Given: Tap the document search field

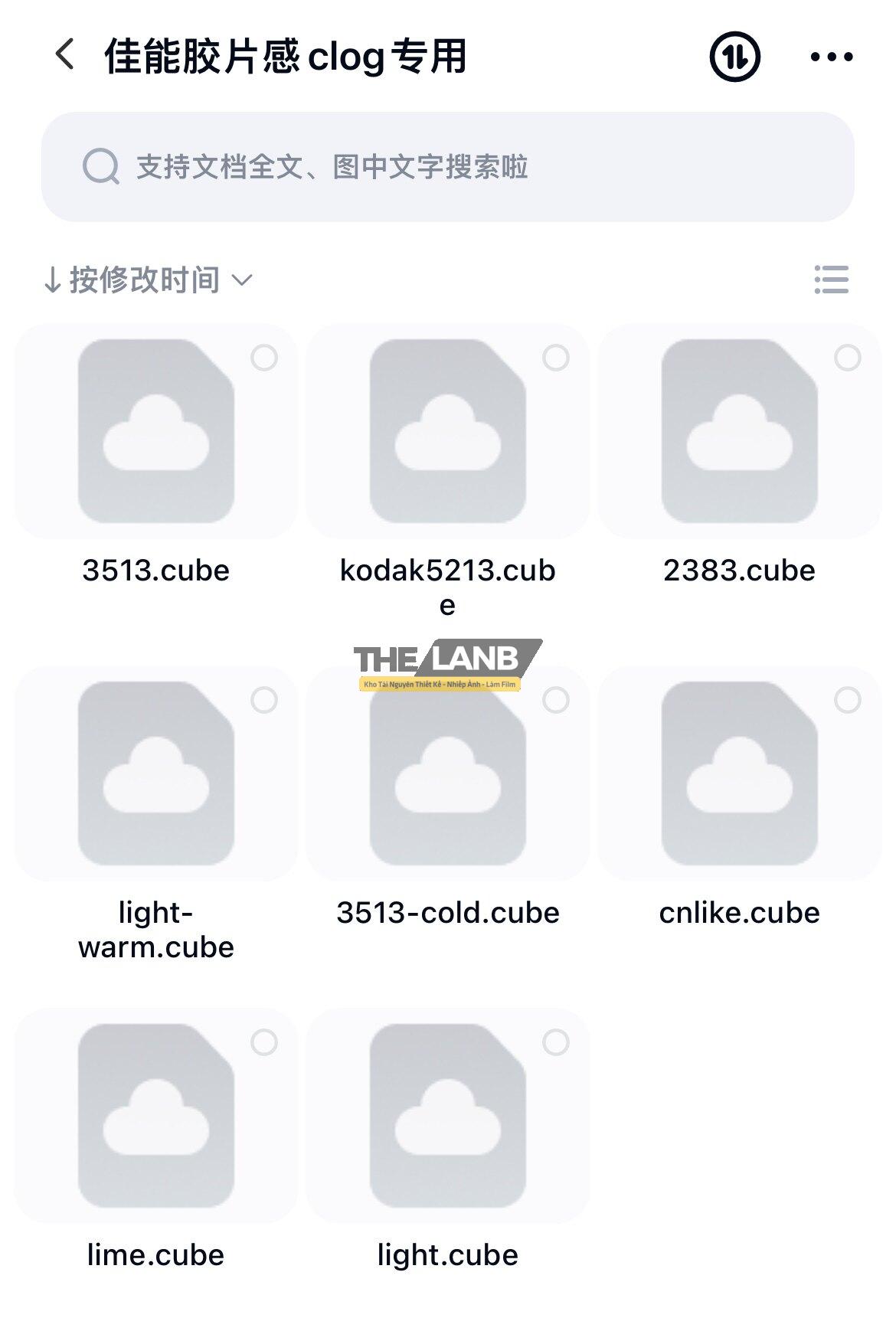Looking at the screenshot, I should [447, 167].
